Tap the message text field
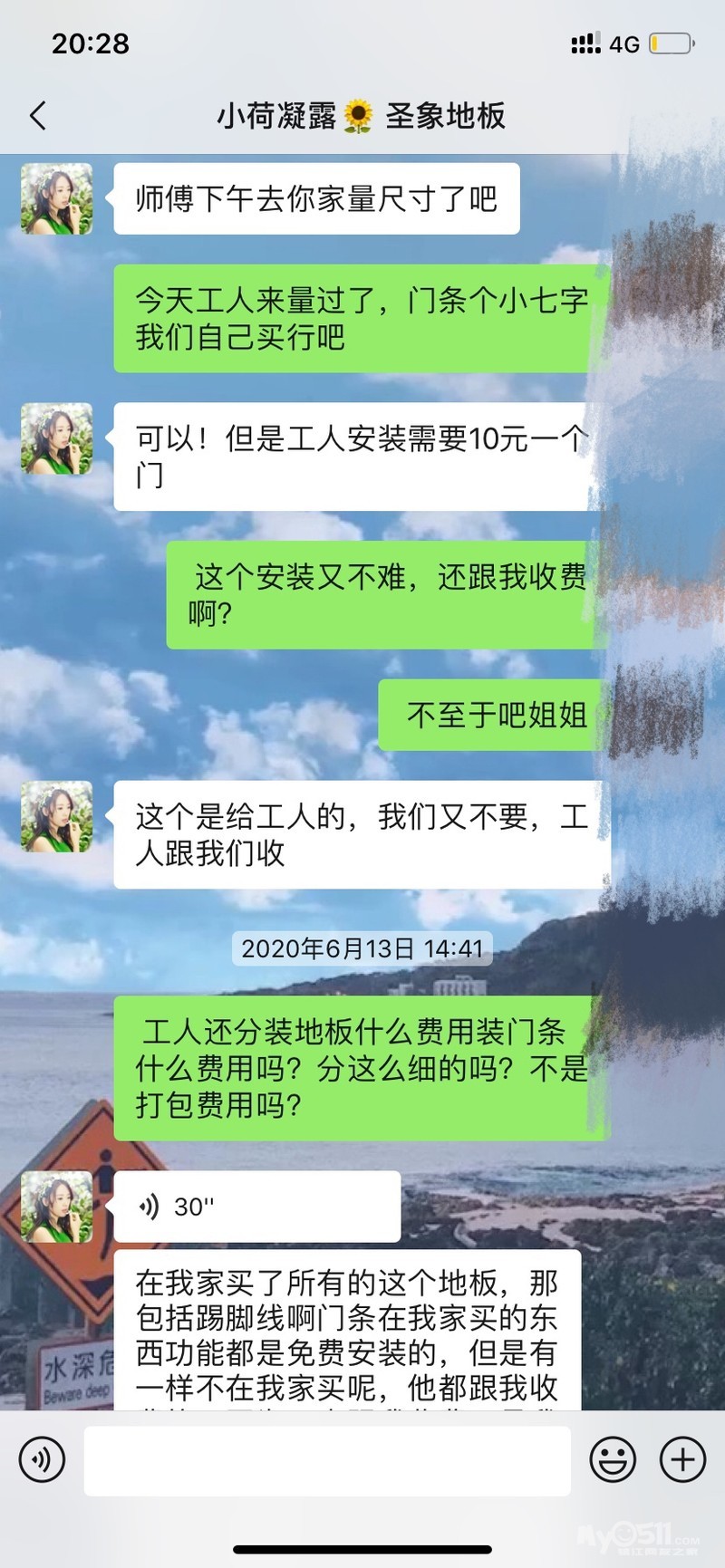The width and height of the screenshot is (725, 1568). click(327, 1460)
